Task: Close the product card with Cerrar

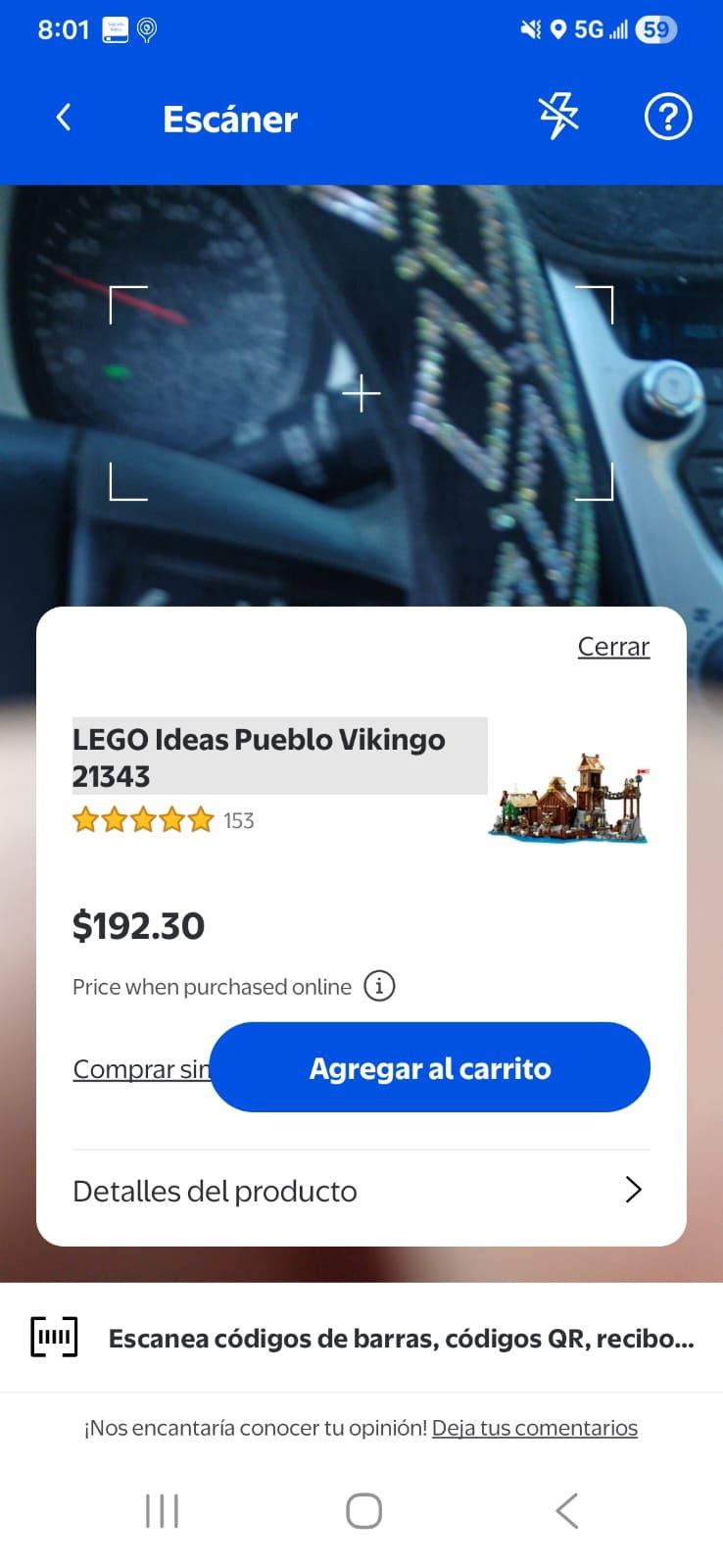Action: coord(613,647)
